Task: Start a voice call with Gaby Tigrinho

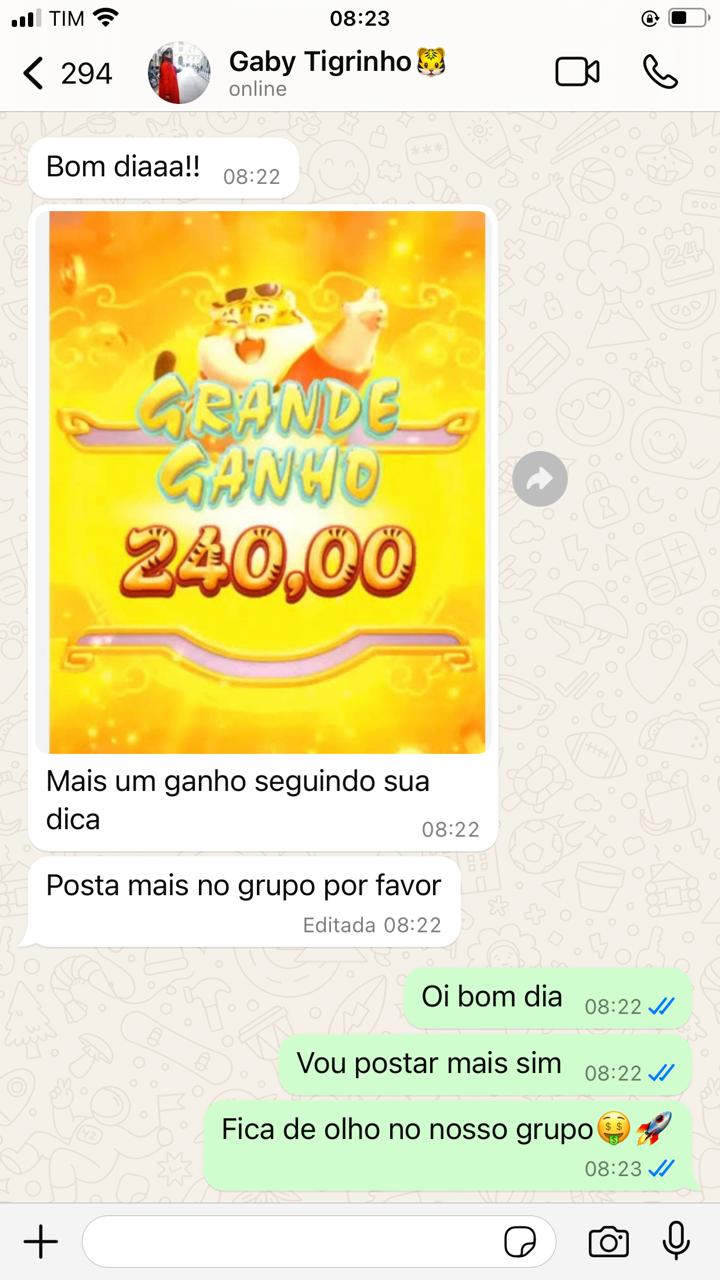Action: pos(660,72)
